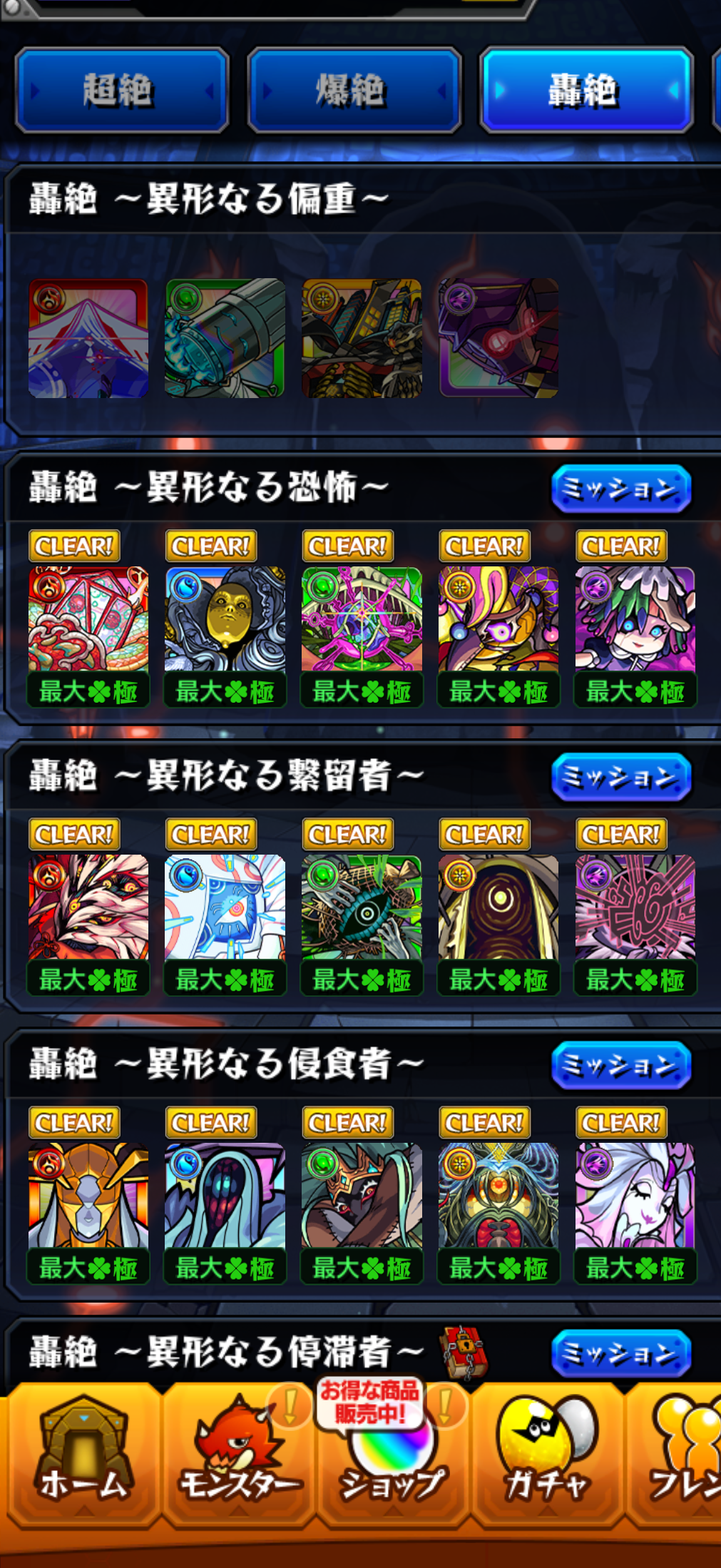Image resolution: width=721 pixels, height=1568 pixels.
Task: Switch to the 爆絶 tab
Action: click(x=354, y=91)
